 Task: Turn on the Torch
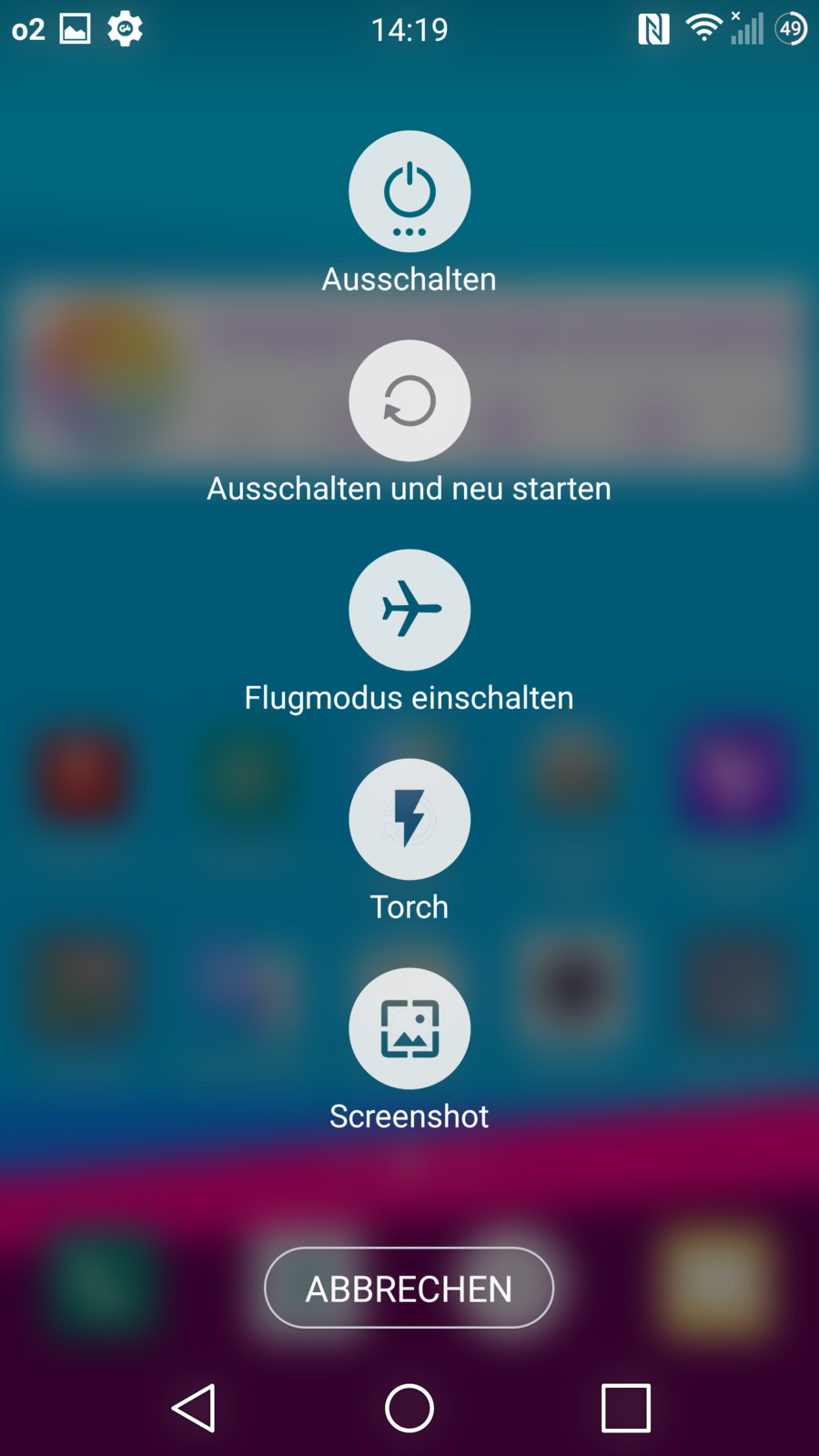[409, 819]
